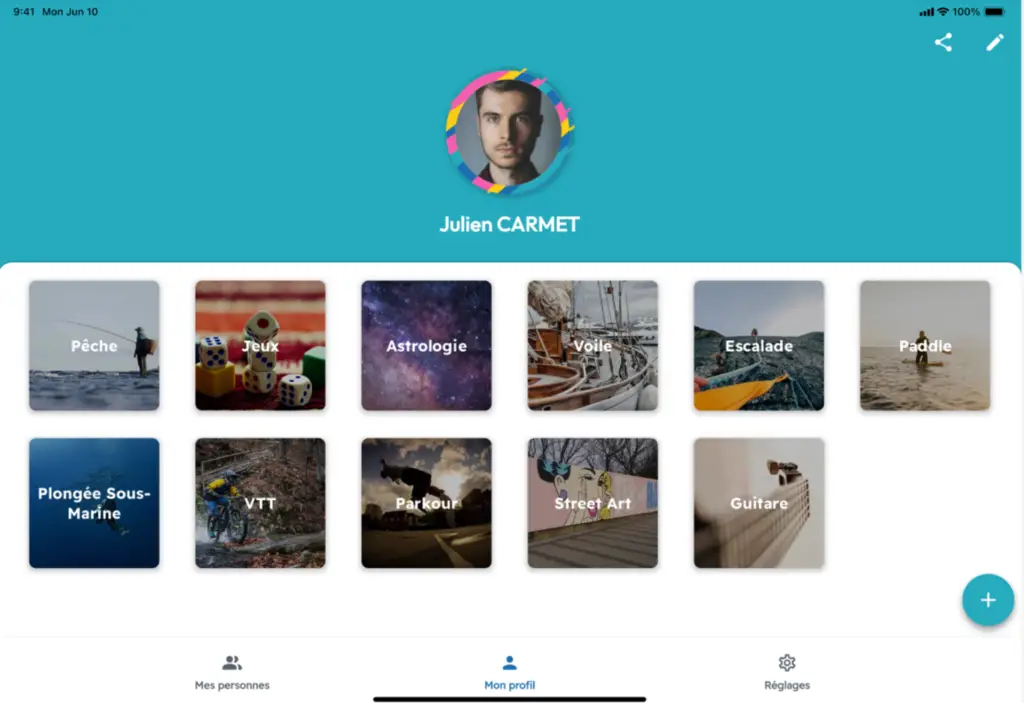
Task: View the Street Art tile
Action: pyautogui.click(x=592, y=503)
